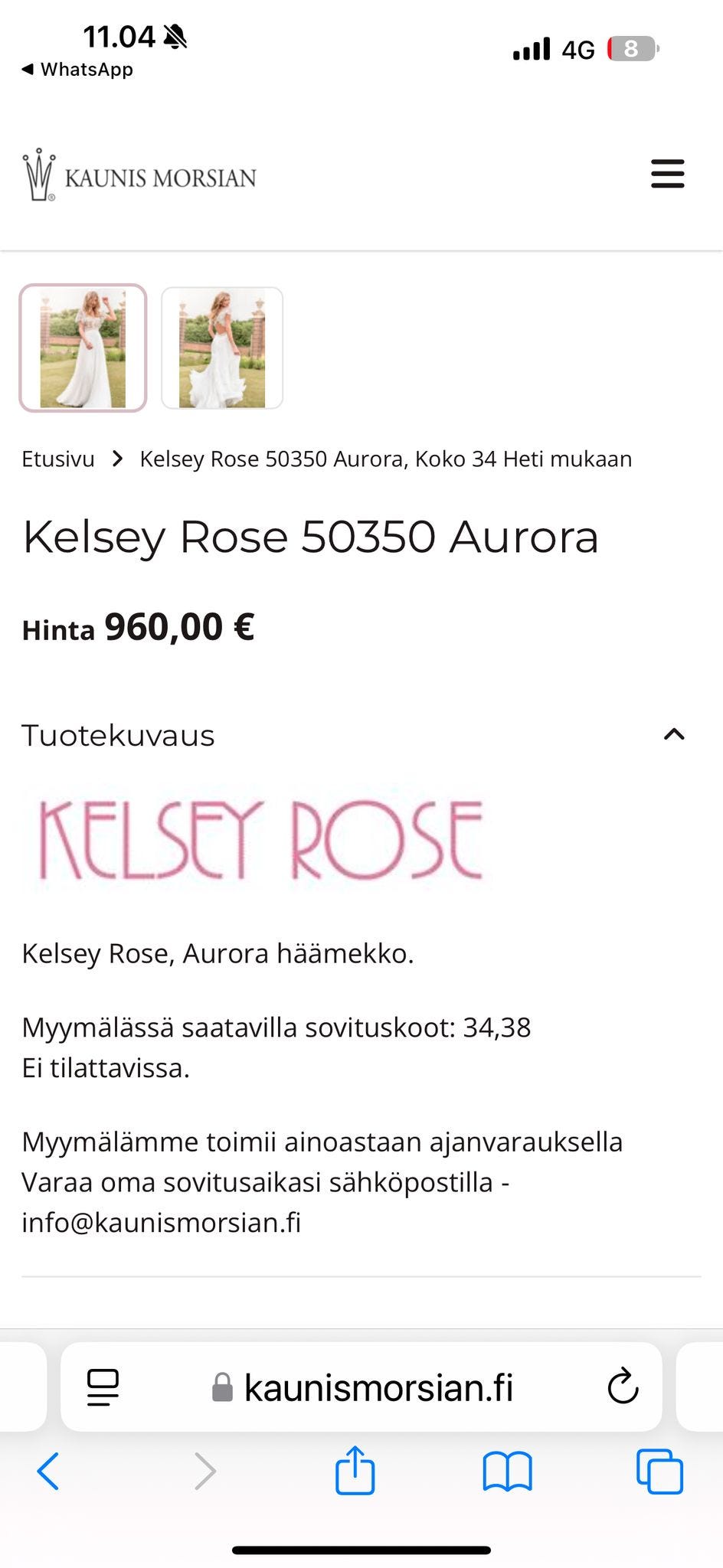This screenshot has width=723, height=1568.
Task: Collapse the Tuotekuvaus section
Action: (x=673, y=735)
